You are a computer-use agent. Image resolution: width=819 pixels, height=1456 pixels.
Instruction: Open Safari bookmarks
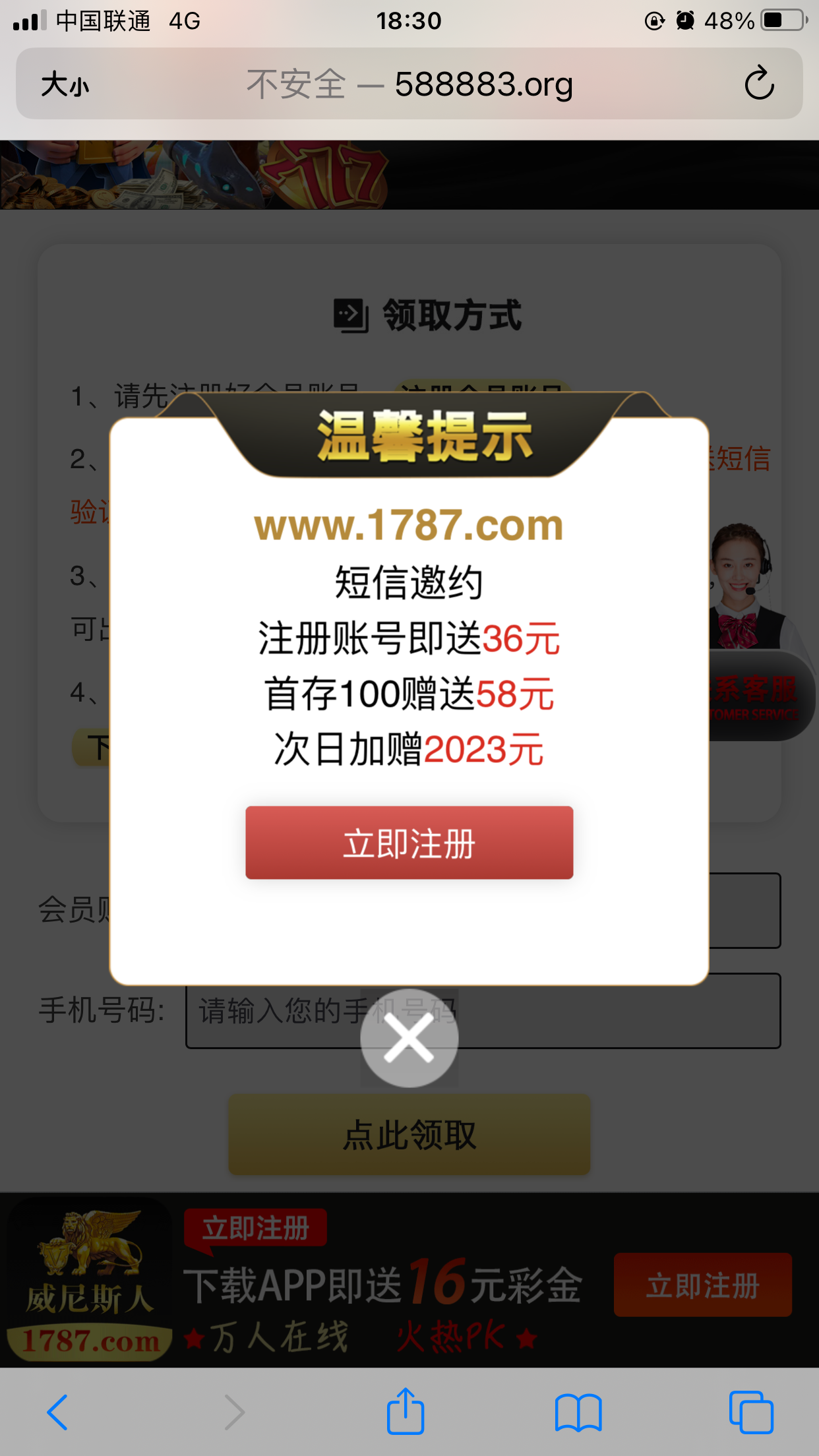pos(578,1412)
